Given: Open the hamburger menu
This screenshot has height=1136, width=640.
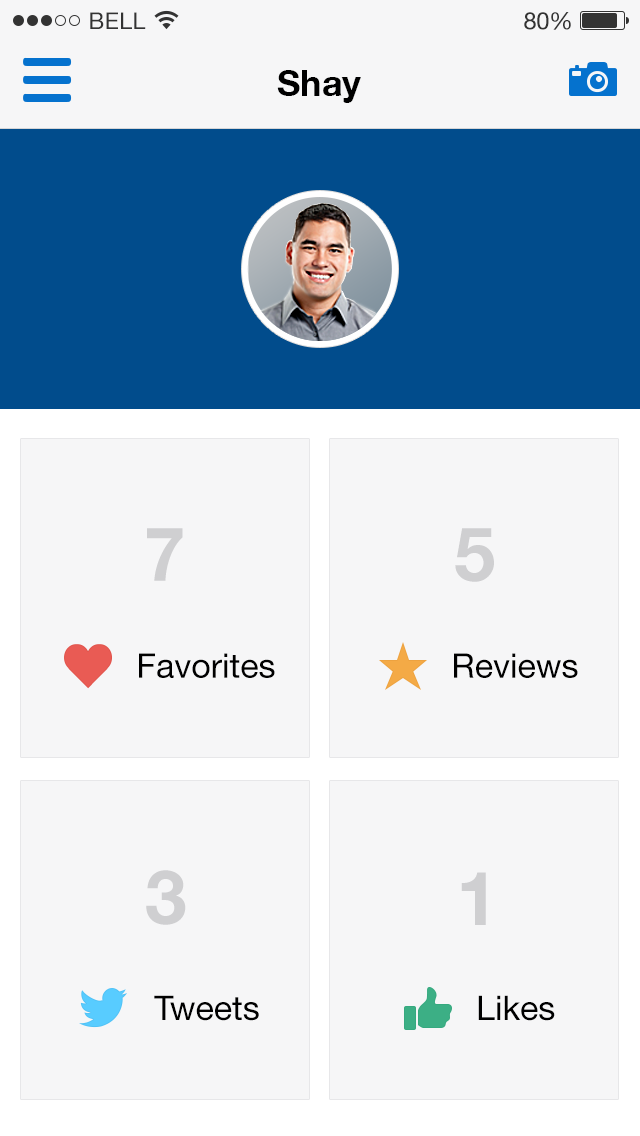Looking at the screenshot, I should pyautogui.click(x=47, y=80).
